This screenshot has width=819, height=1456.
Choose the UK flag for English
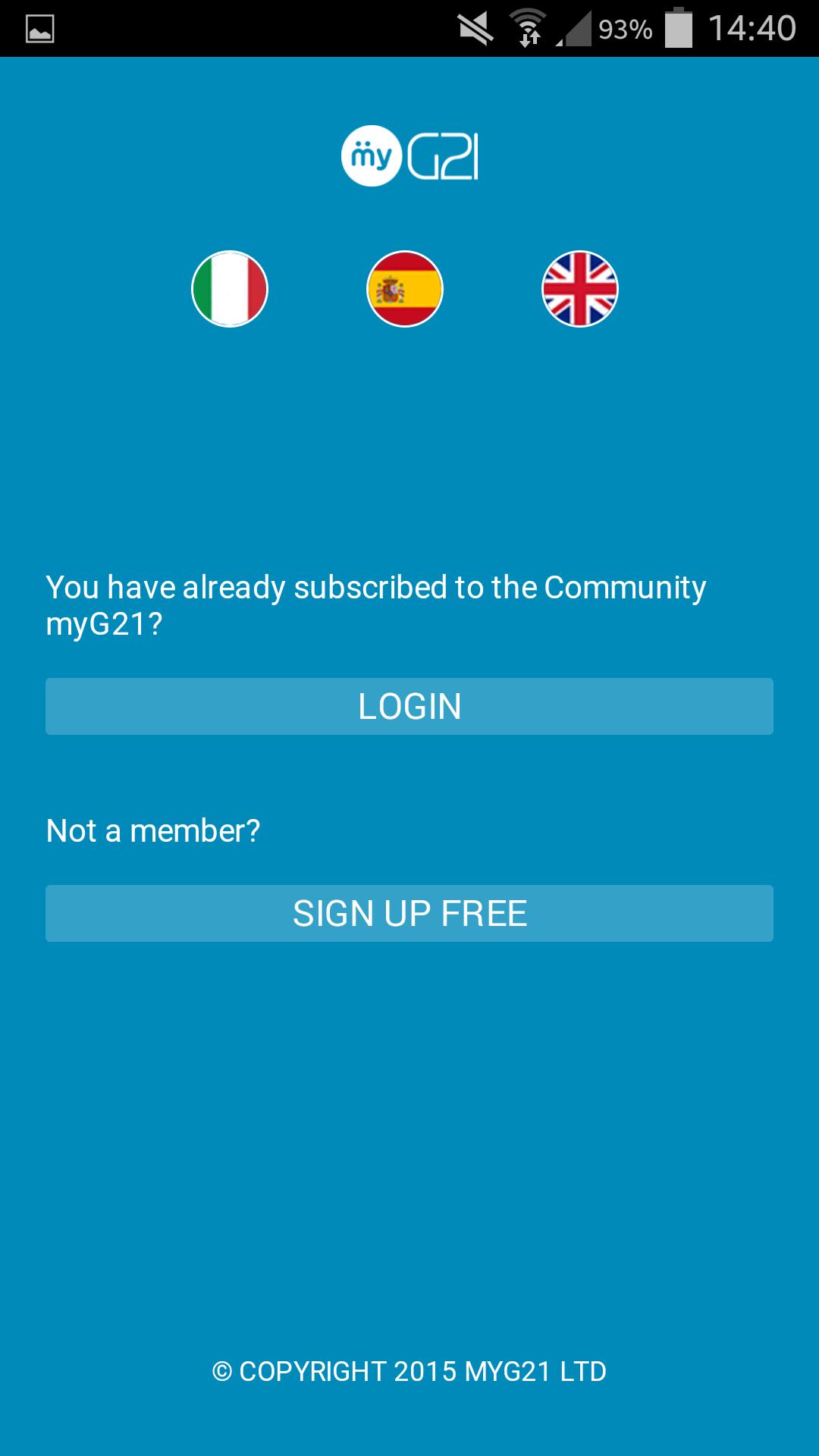580,289
